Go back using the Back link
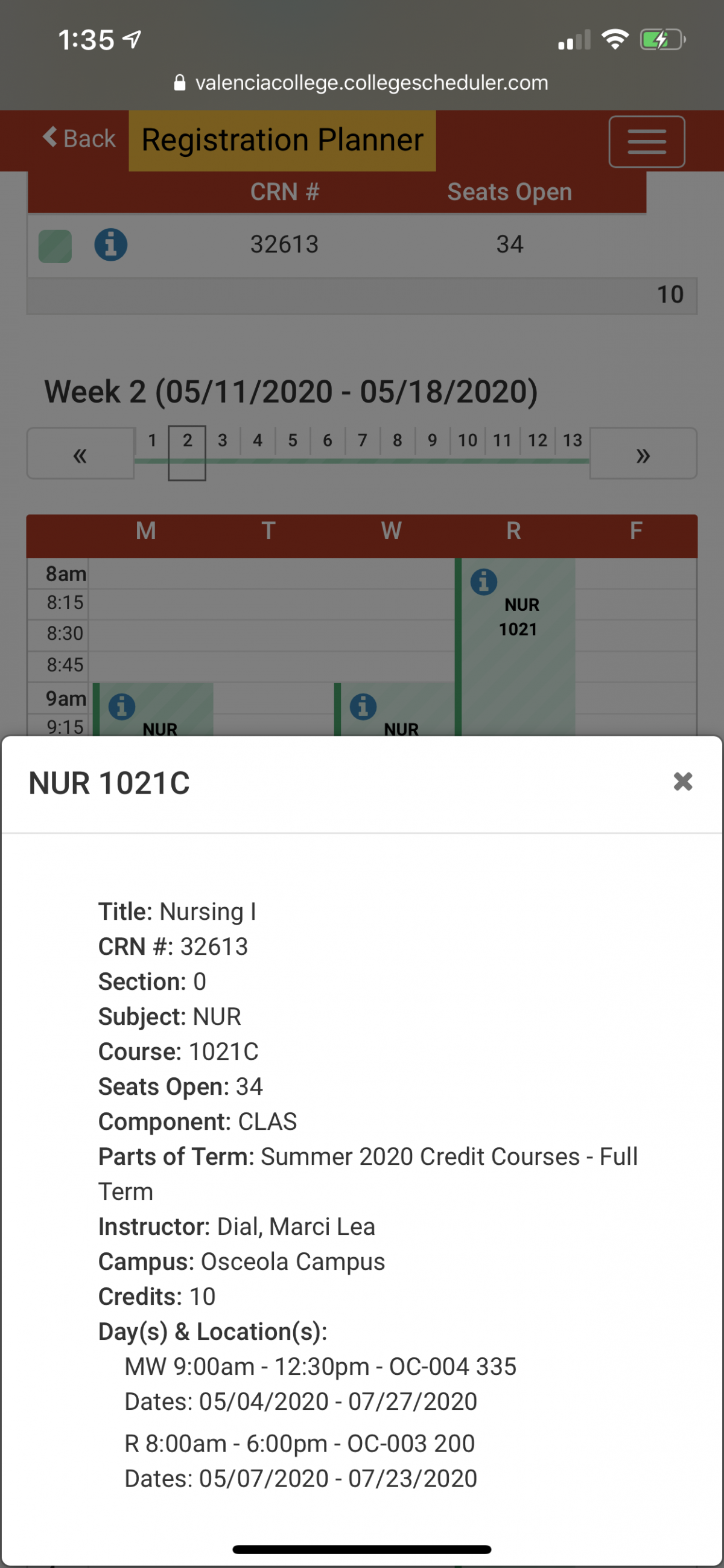The width and height of the screenshot is (724, 1568). 79,138
